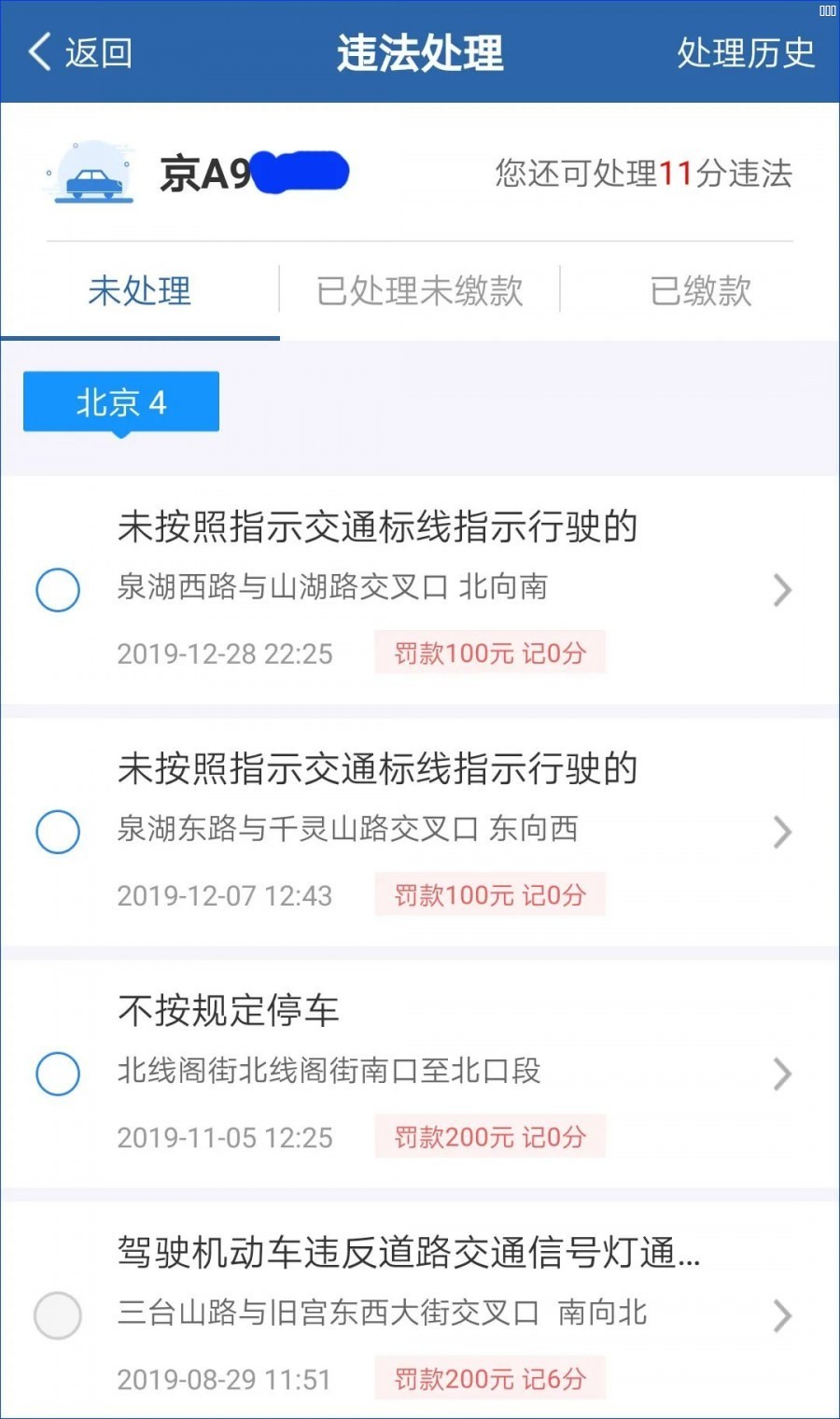This screenshot has width=840, height=1419.
Task: Switch to the 已缴款 tab
Action: point(700,290)
